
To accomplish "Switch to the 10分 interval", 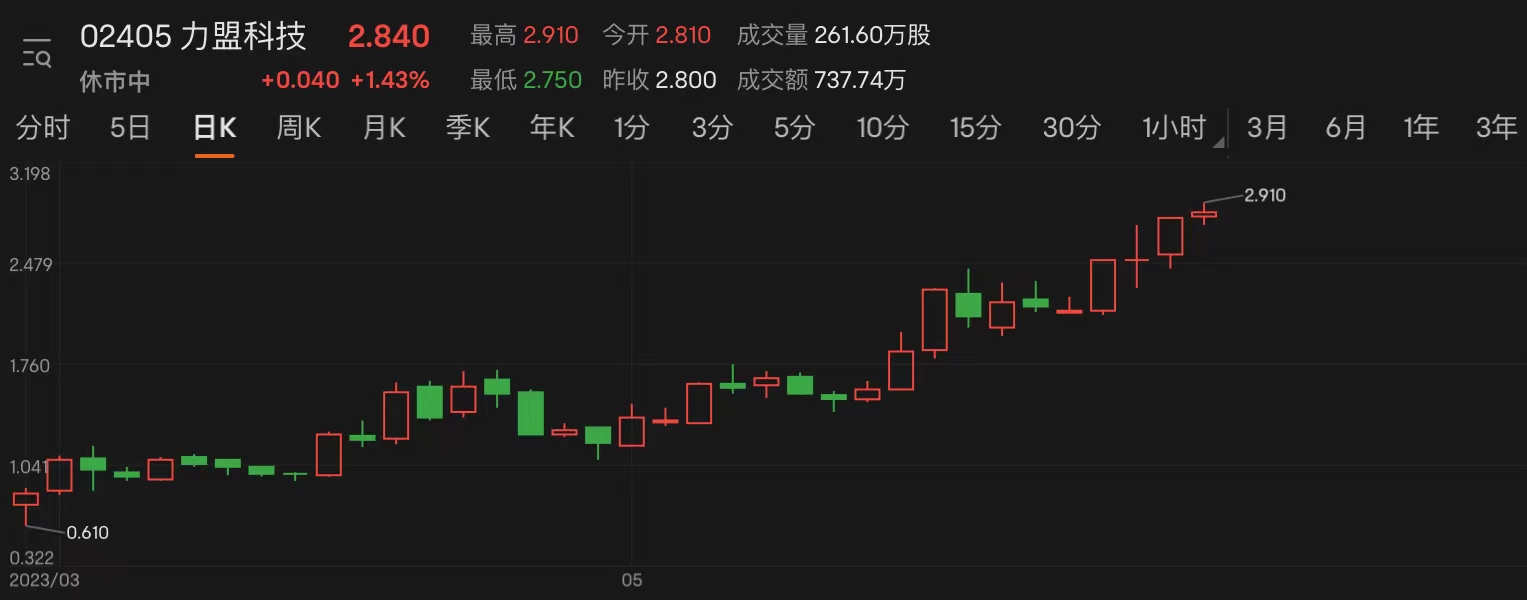I will click(x=883, y=128).
